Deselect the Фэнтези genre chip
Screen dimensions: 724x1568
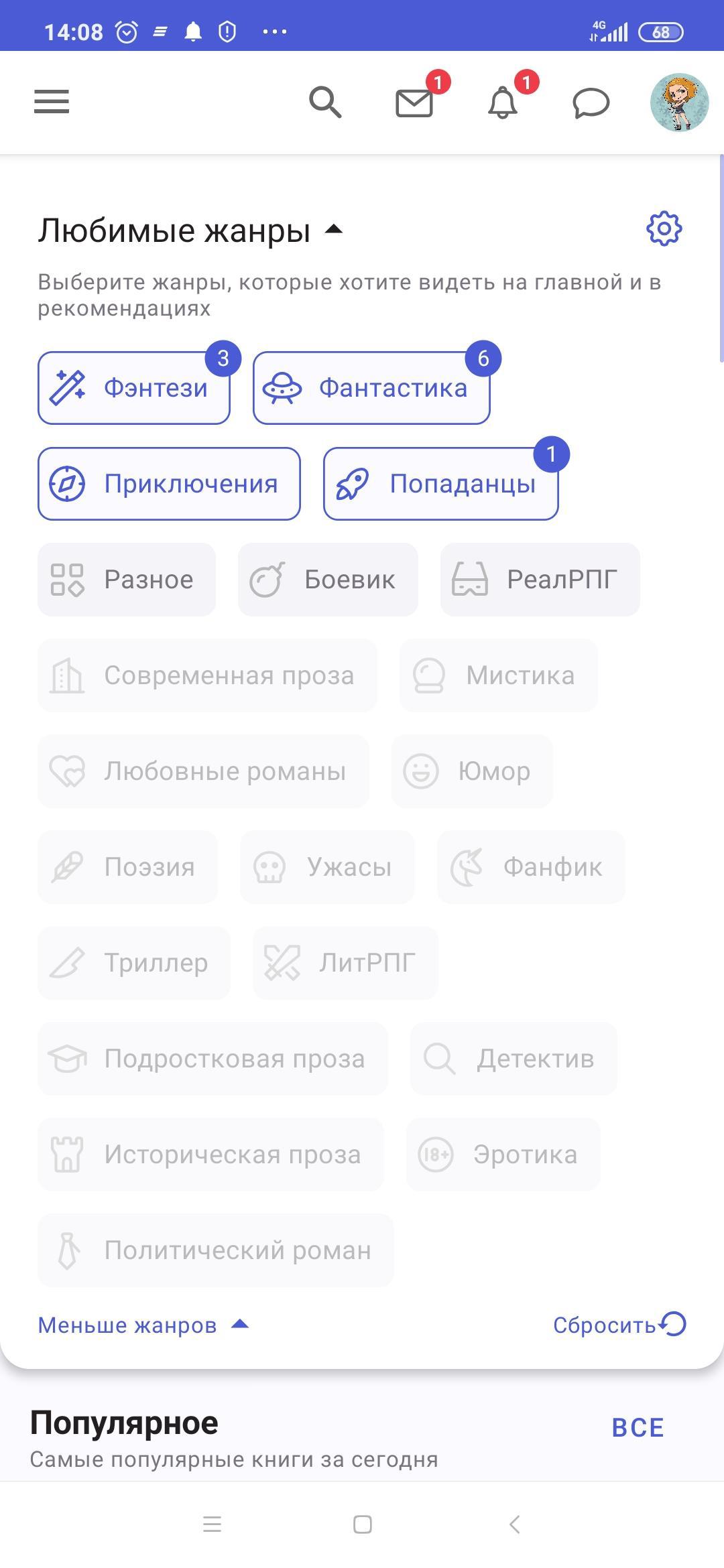coord(134,388)
